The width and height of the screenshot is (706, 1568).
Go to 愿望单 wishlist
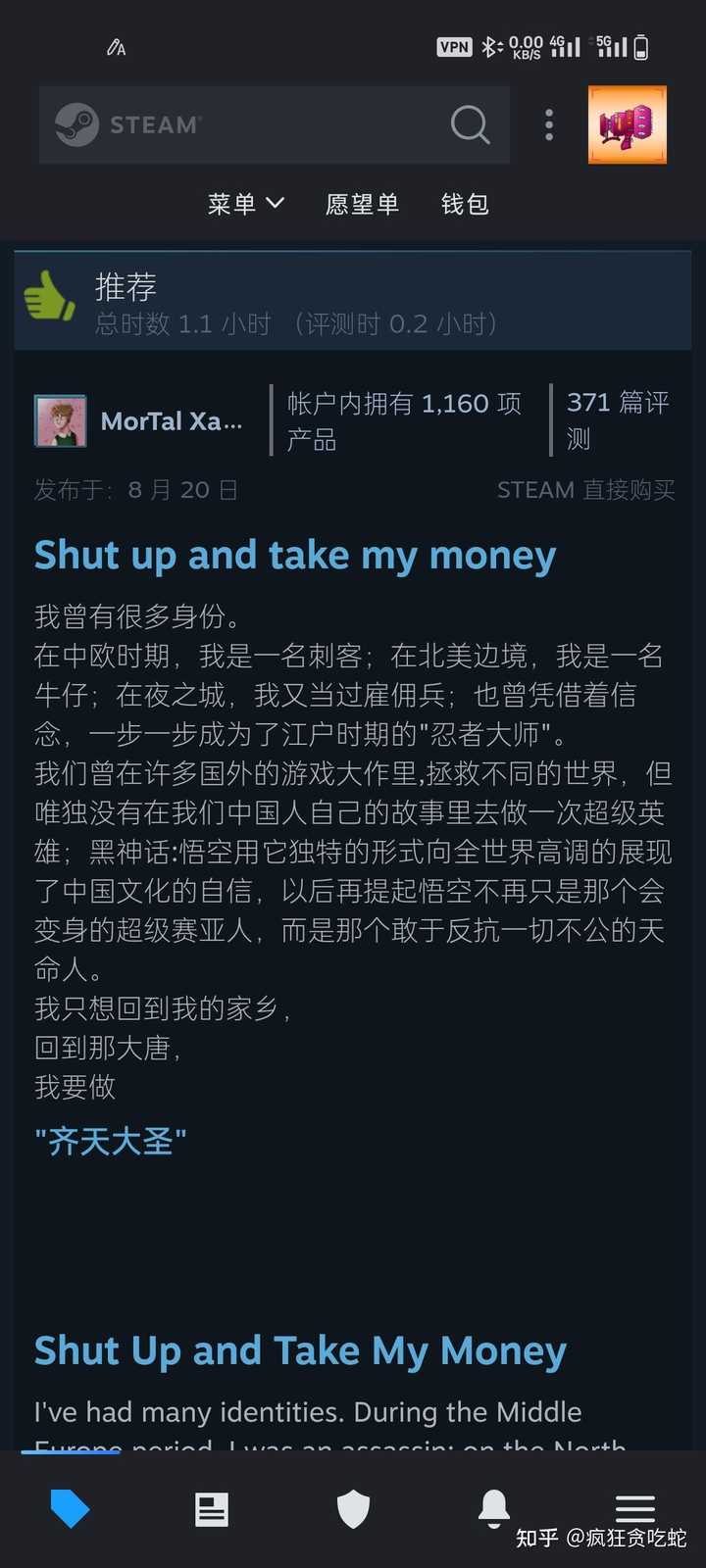(362, 204)
